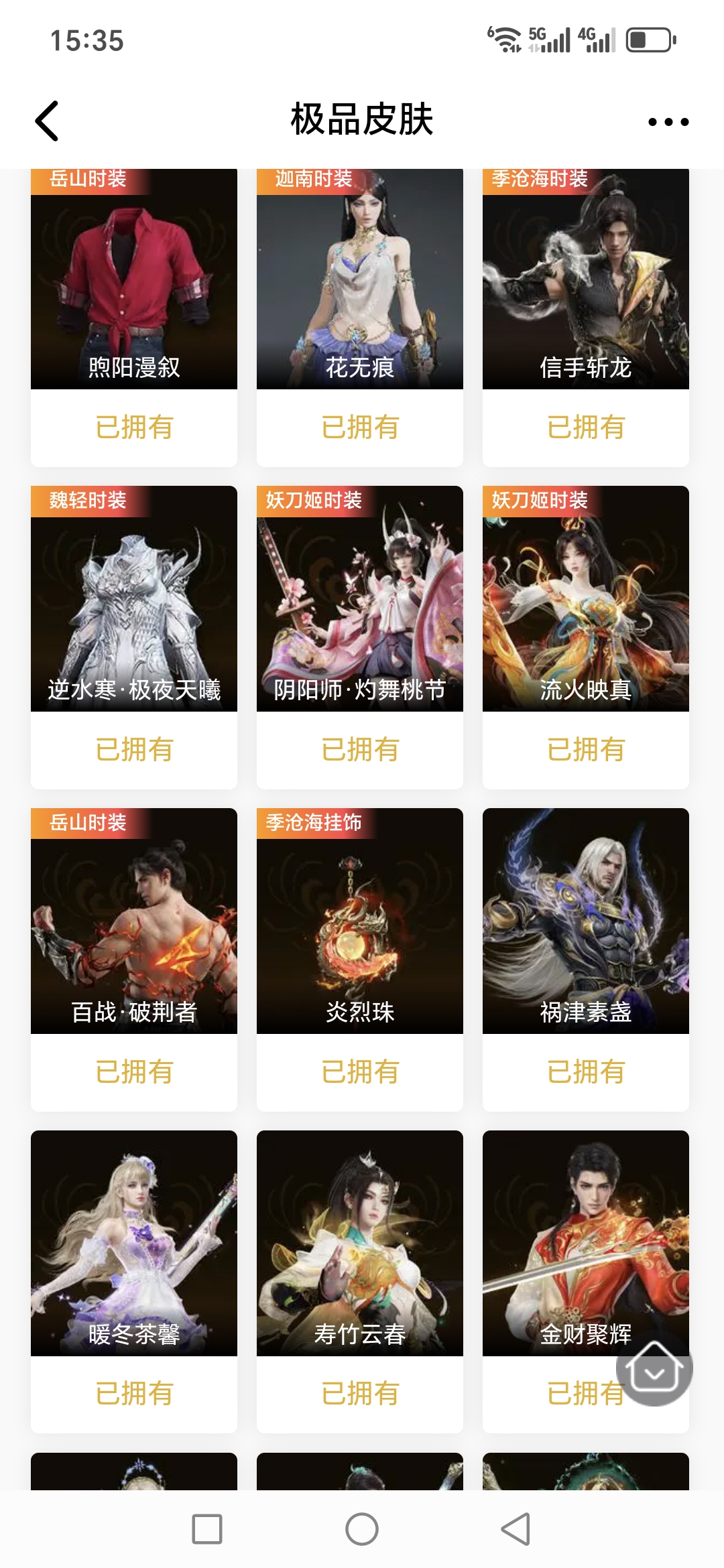Go to the system home screen
The height and width of the screenshot is (1568, 724).
[x=362, y=1528]
